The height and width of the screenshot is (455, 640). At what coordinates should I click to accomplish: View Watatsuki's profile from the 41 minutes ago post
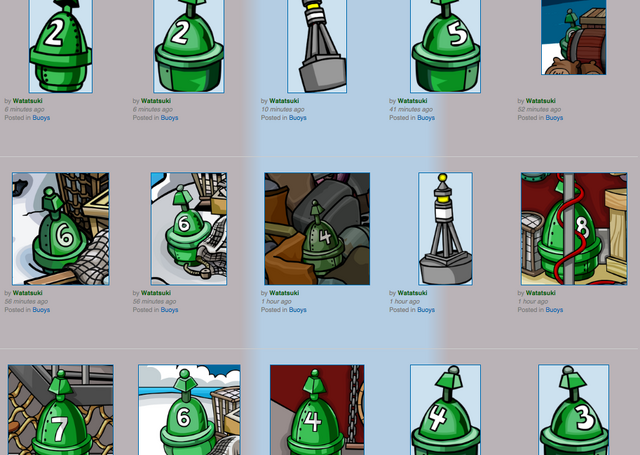(x=412, y=100)
